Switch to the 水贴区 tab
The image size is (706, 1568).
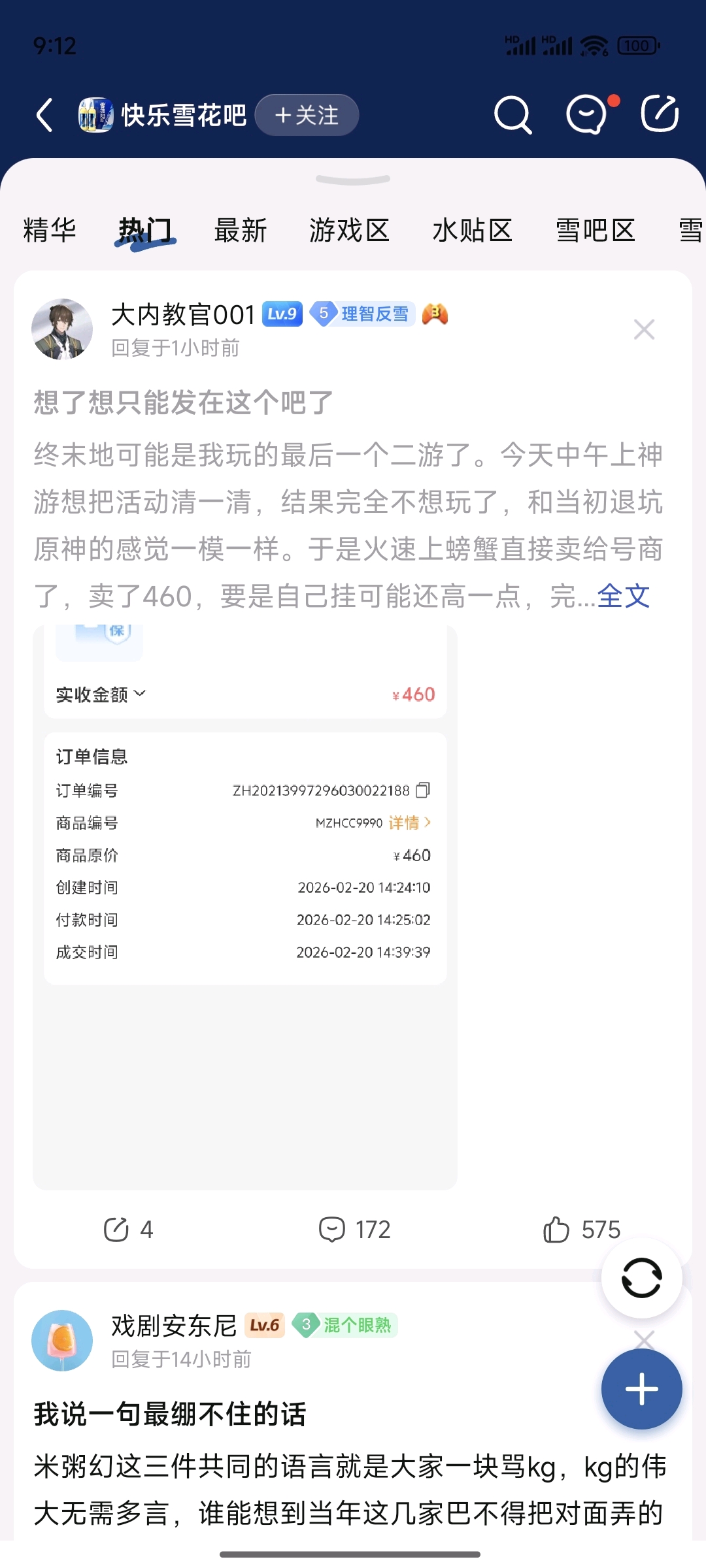(x=472, y=231)
